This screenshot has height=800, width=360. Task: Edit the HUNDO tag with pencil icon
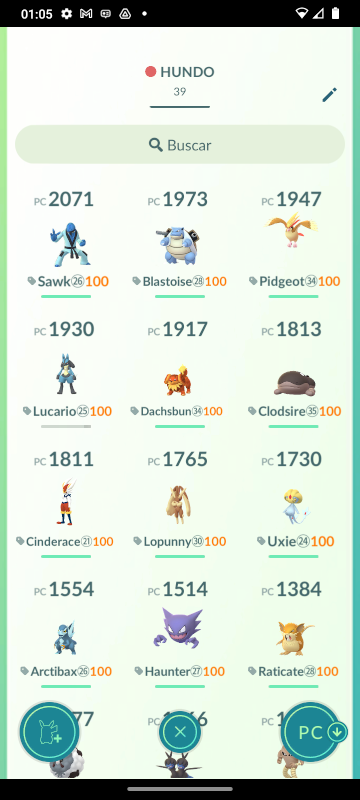click(x=329, y=95)
